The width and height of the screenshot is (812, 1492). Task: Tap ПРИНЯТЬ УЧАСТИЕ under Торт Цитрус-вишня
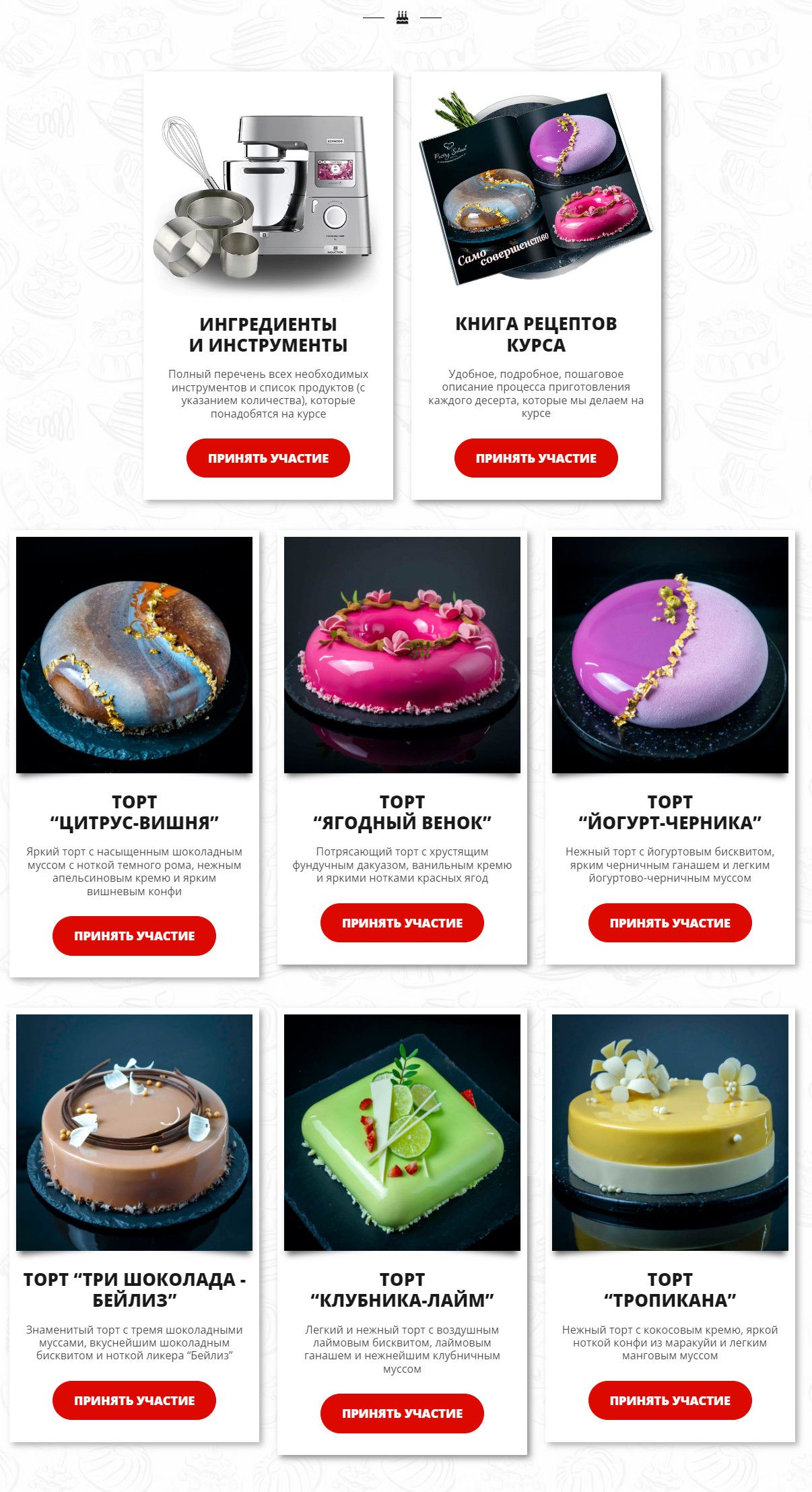point(134,936)
